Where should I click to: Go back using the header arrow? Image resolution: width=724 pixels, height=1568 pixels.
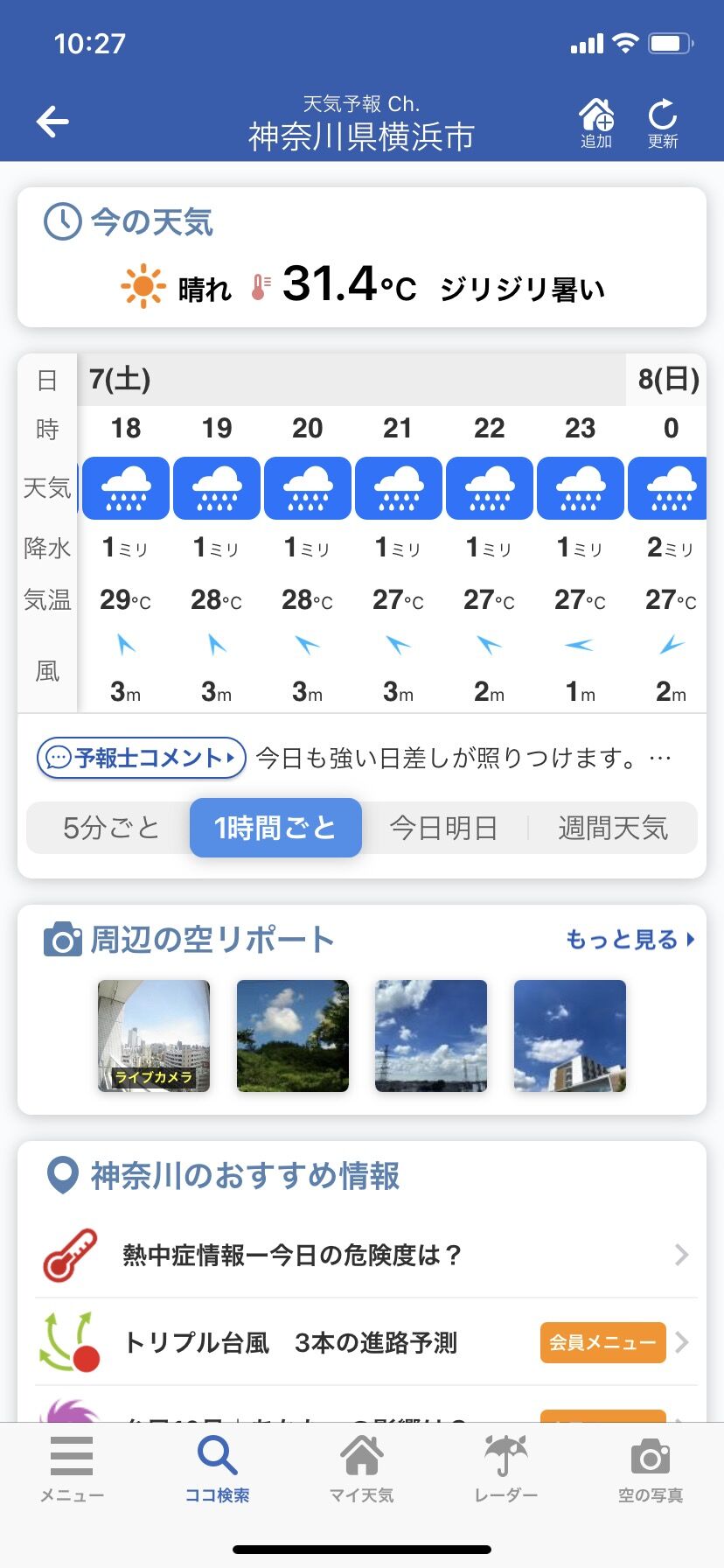(52, 122)
